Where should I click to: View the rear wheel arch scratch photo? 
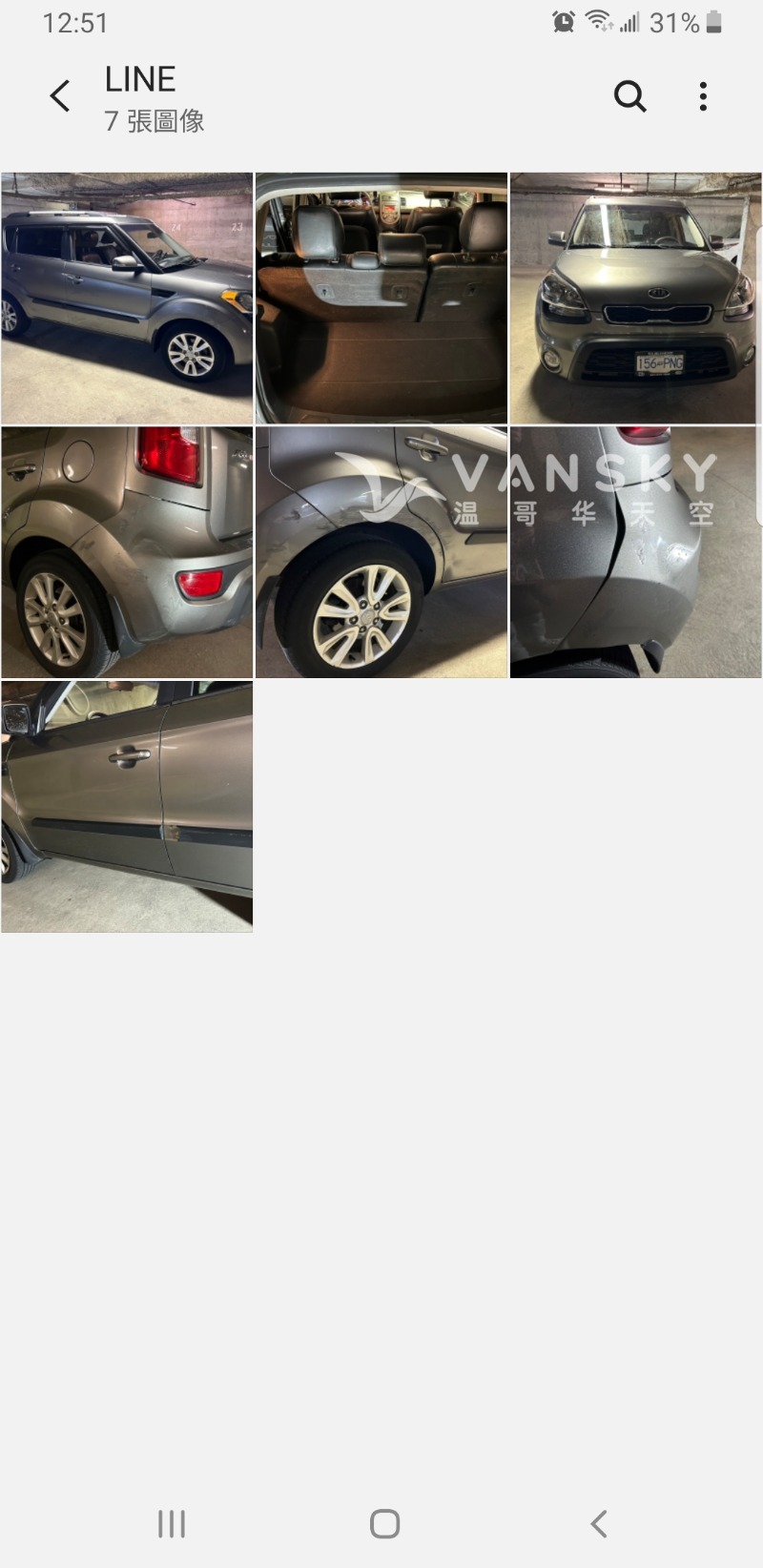(x=381, y=552)
